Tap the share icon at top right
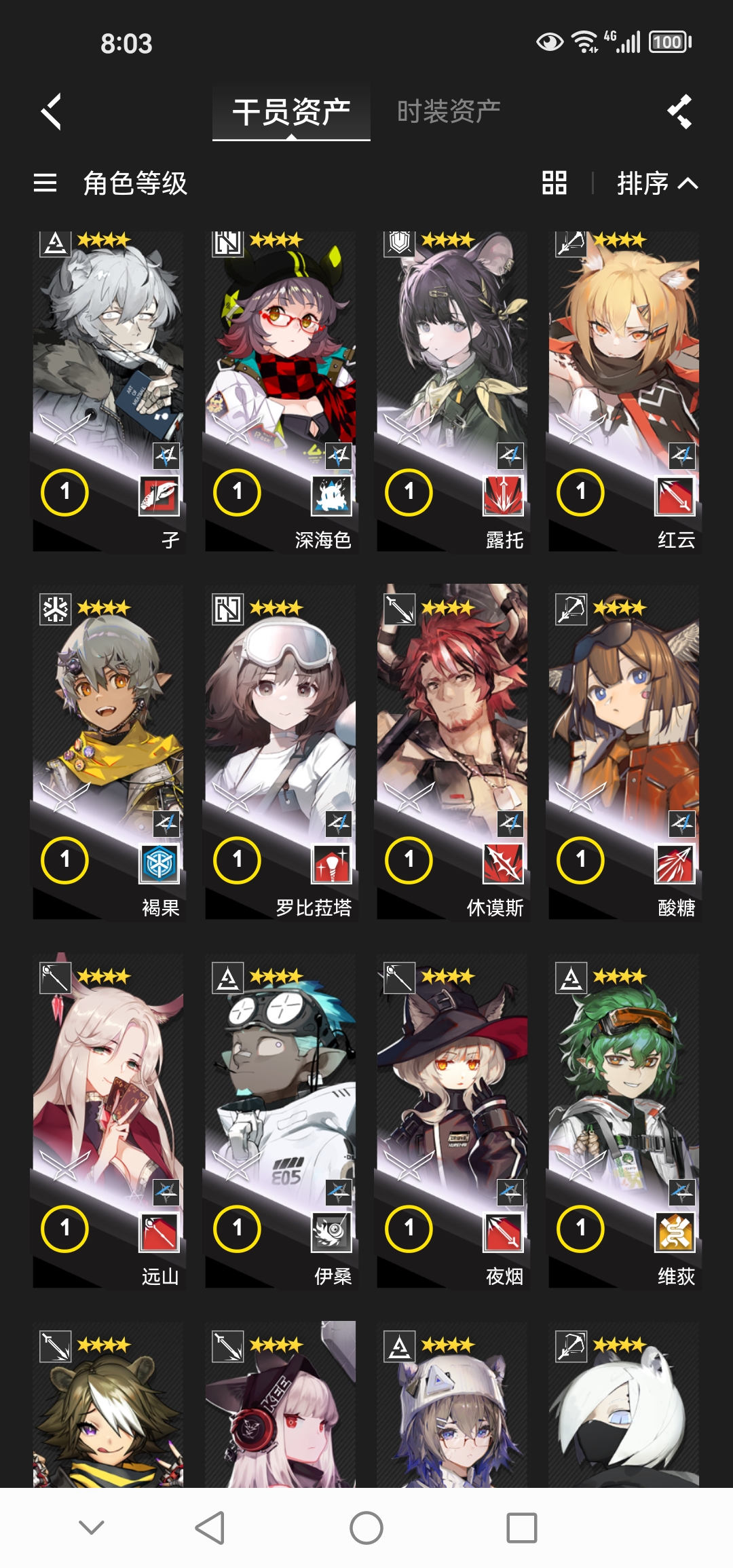This screenshot has height=1568, width=733. point(679,111)
